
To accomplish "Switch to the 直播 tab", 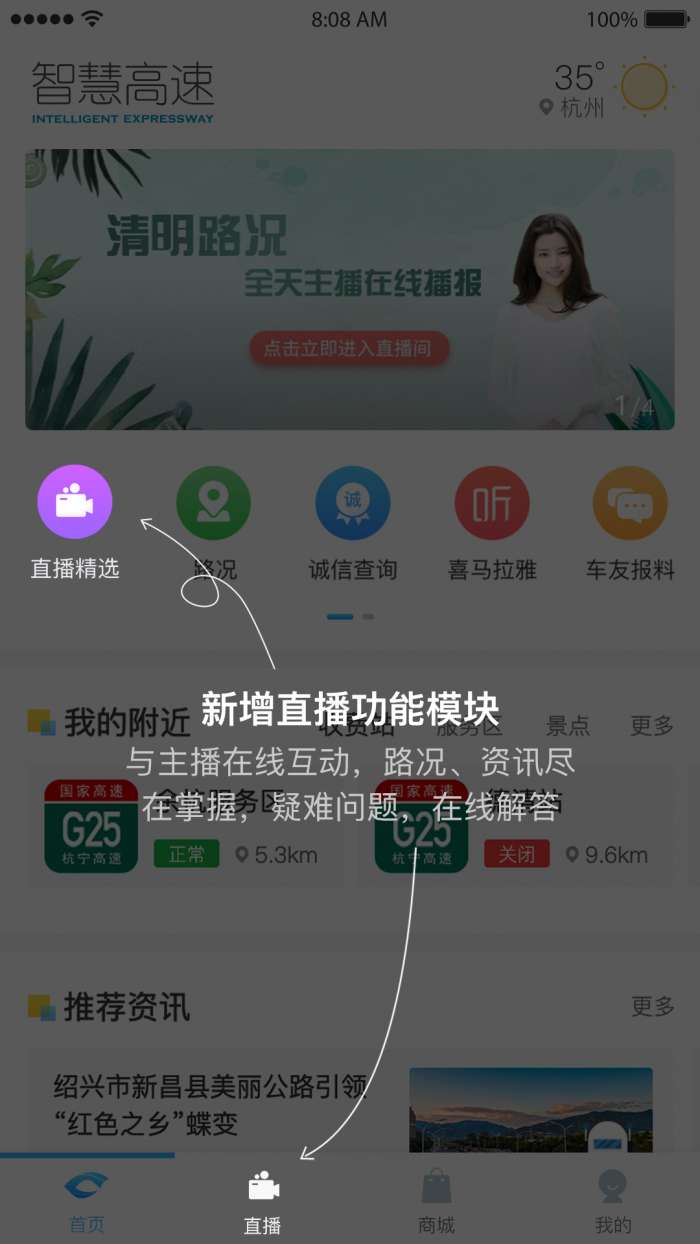I will (263, 1200).
